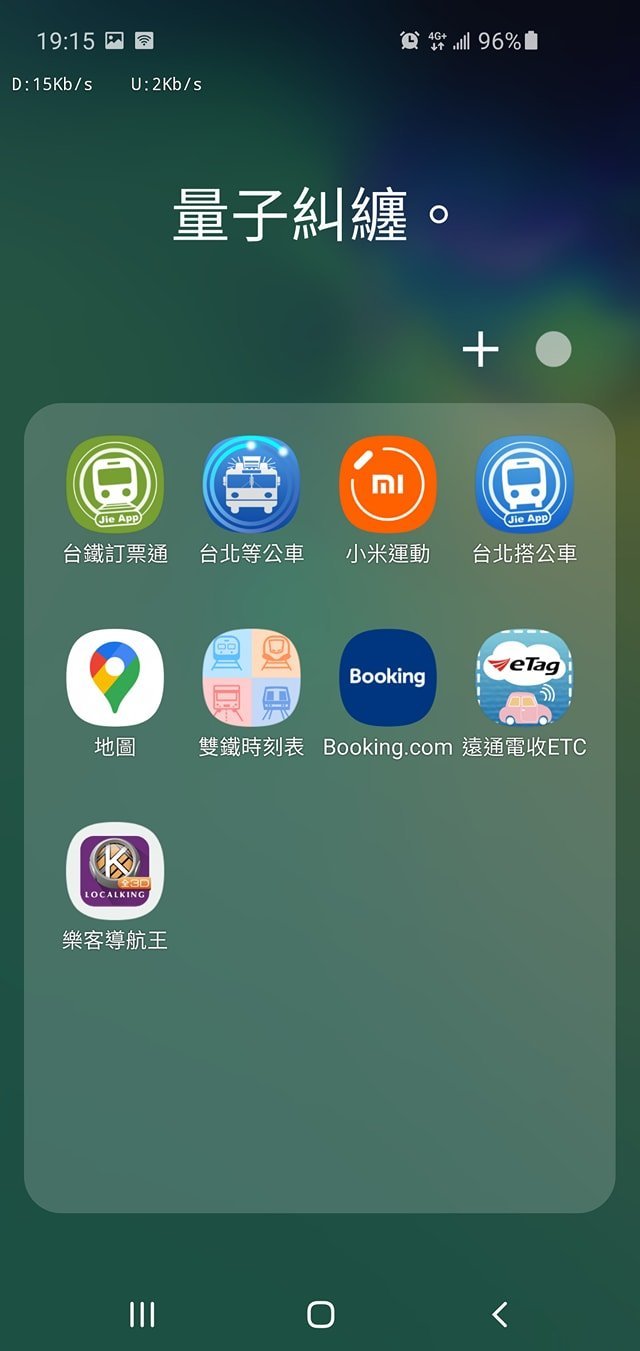Tap the home button in navigation bar
This screenshot has width=640, height=1351.
(320, 1314)
